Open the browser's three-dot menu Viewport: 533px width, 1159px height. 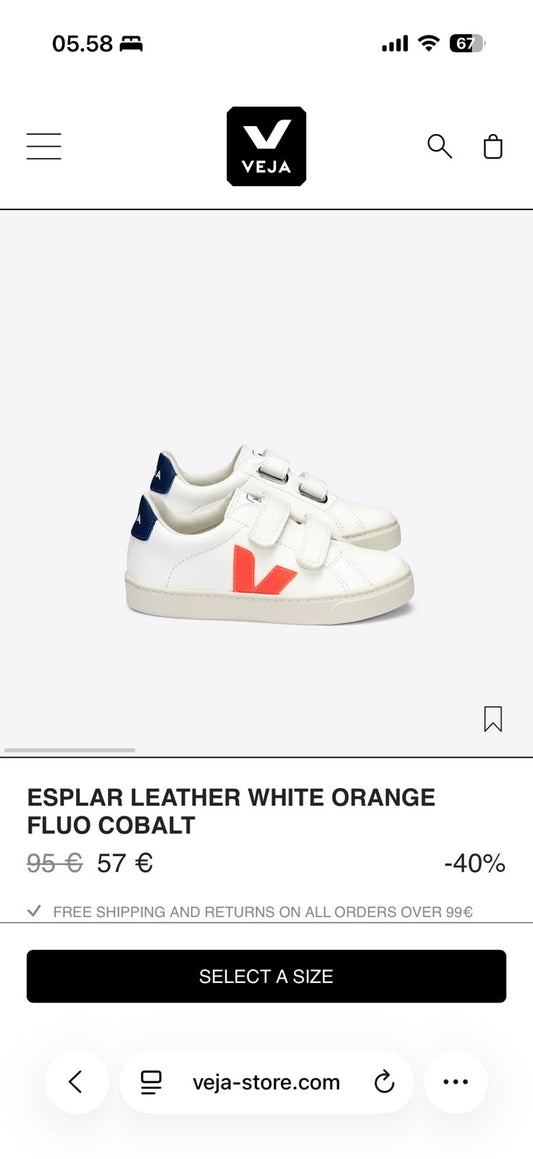tap(455, 1082)
